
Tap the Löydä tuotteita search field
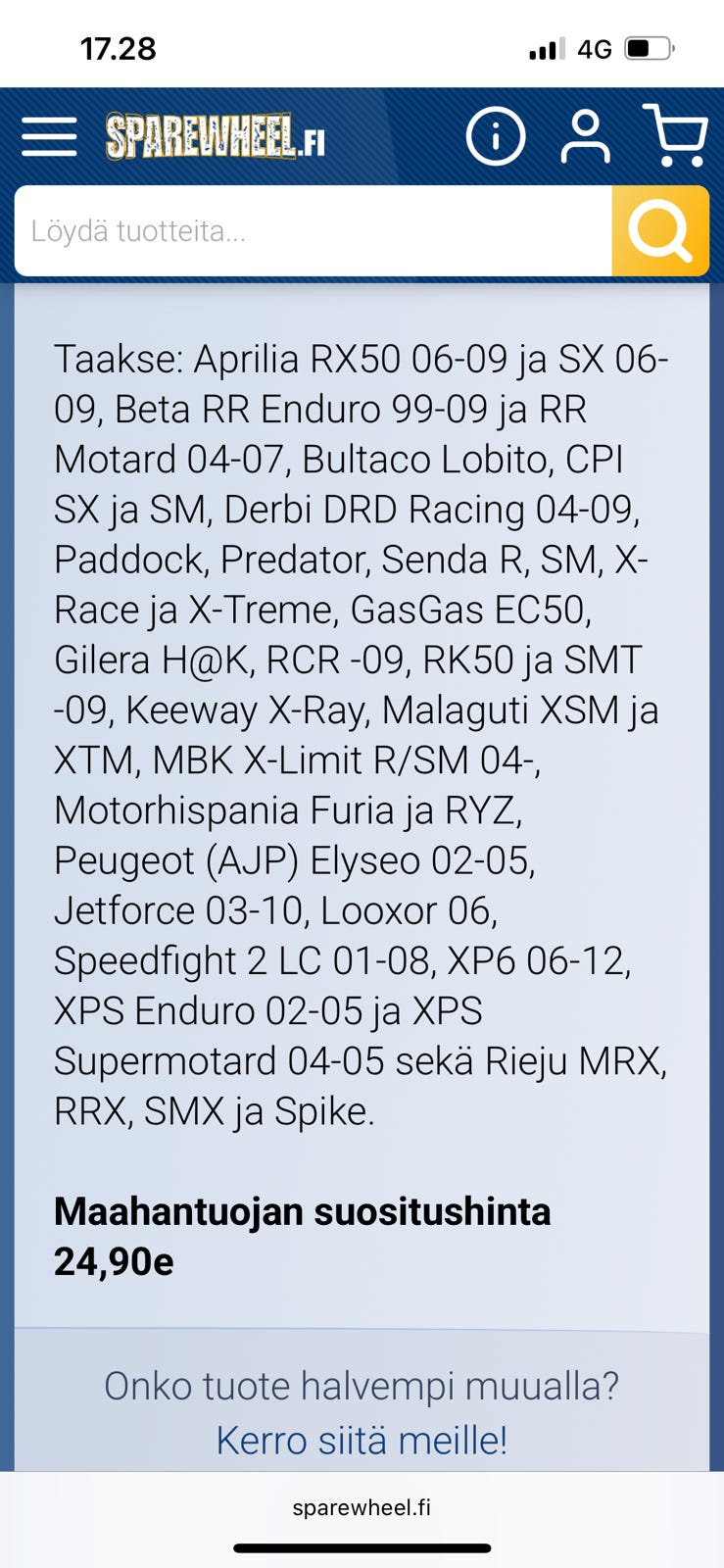(314, 231)
